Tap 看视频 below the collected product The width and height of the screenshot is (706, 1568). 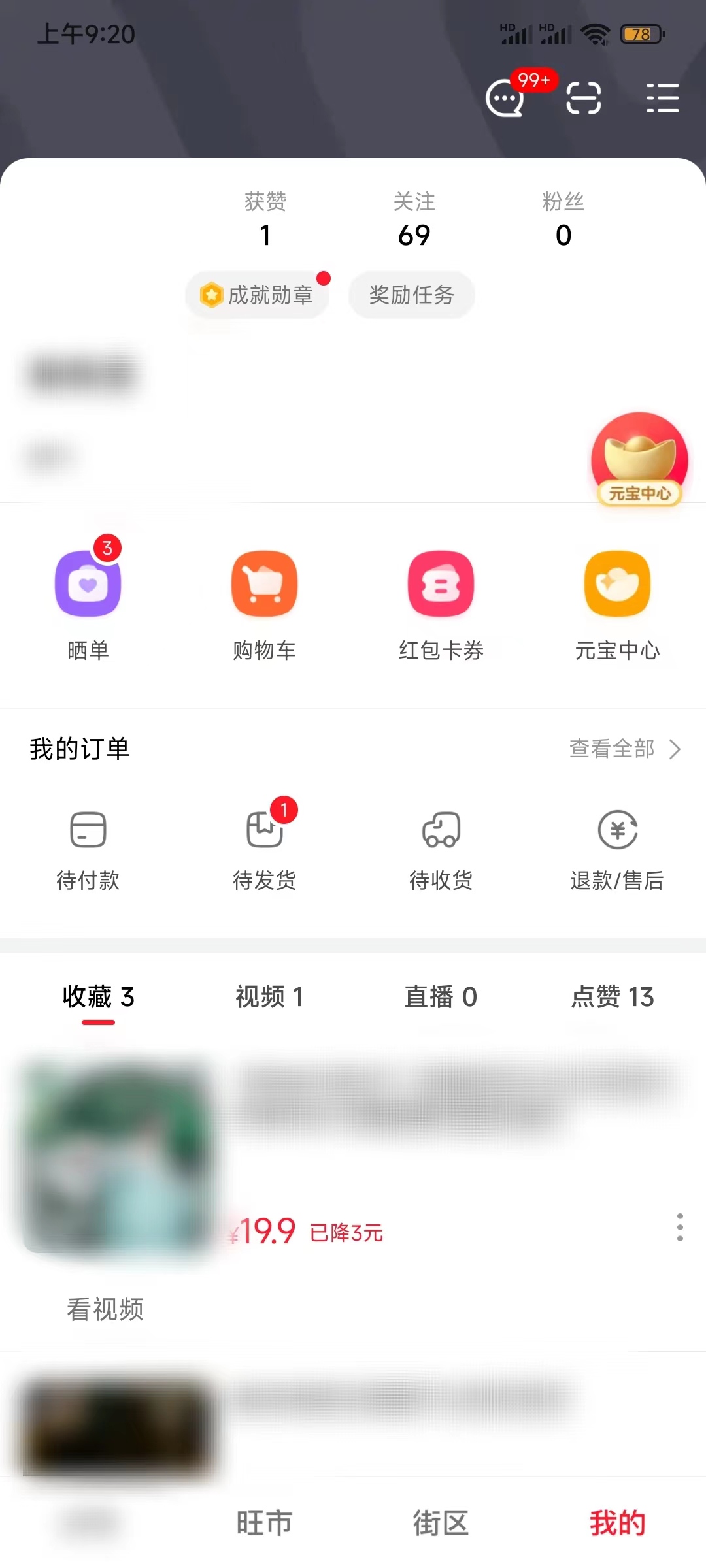click(106, 1309)
